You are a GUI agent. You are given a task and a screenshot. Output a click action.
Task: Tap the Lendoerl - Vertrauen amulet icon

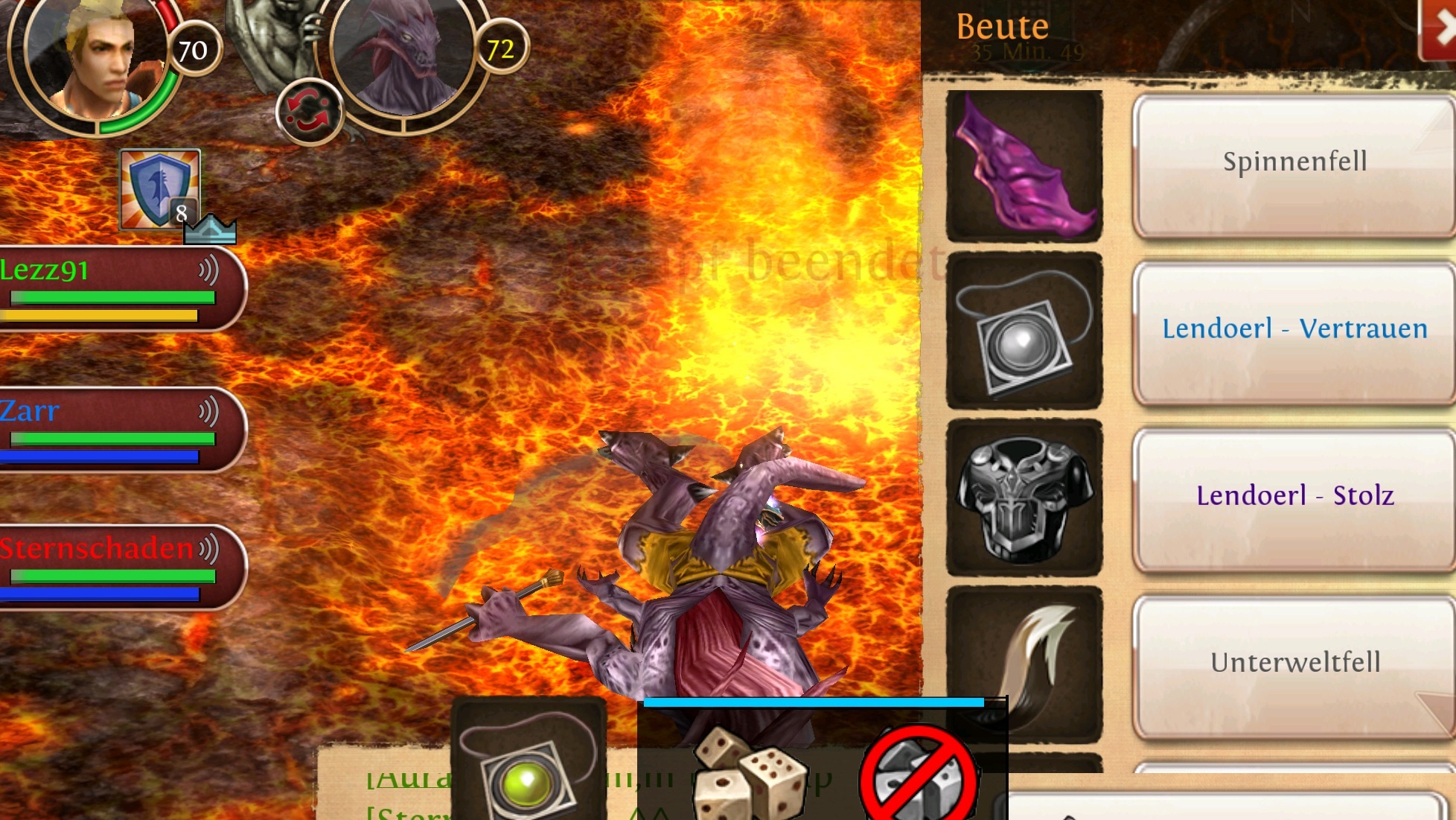(1024, 331)
